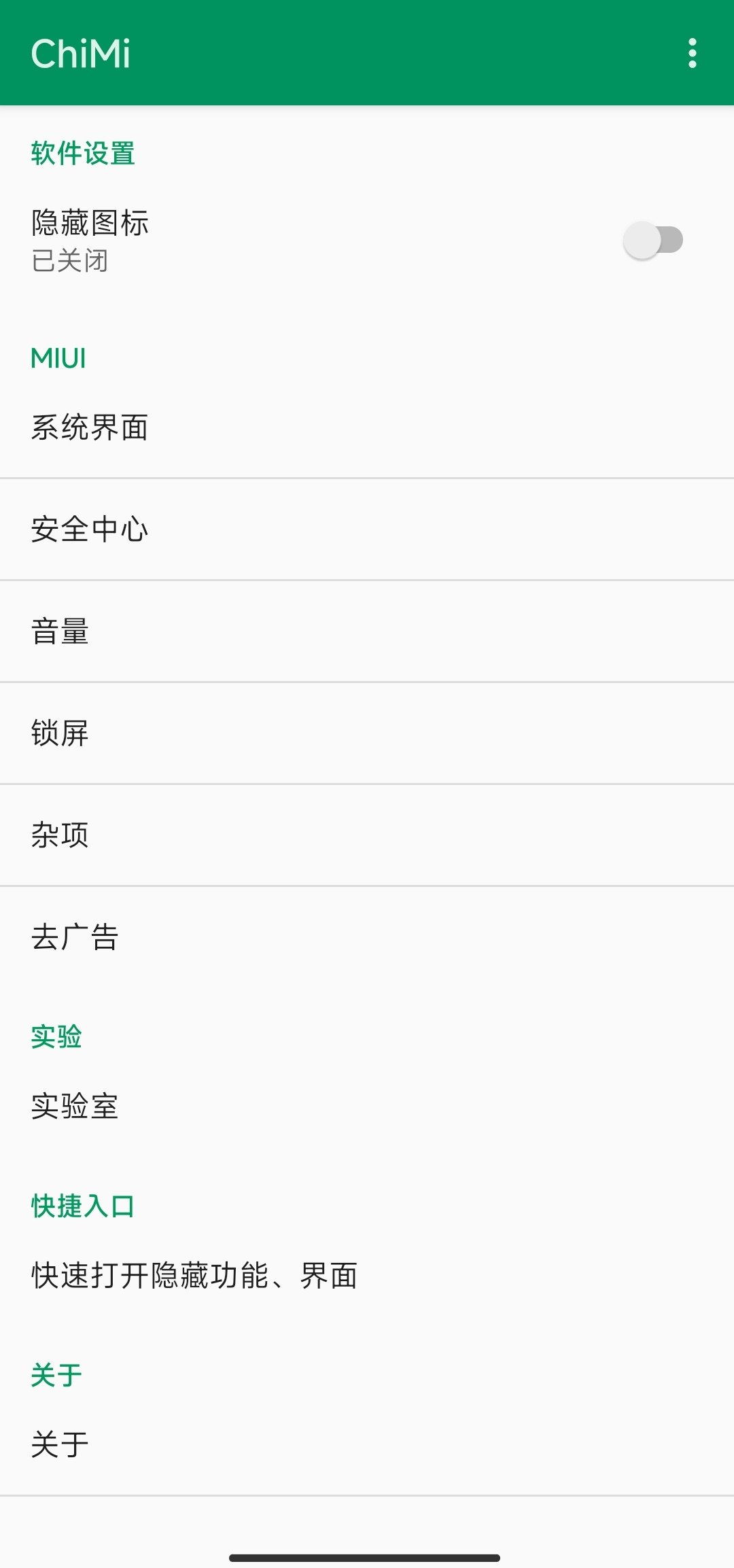Toggle the 隐藏图标 switch on
This screenshot has width=734, height=1568.
click(652, 240)
